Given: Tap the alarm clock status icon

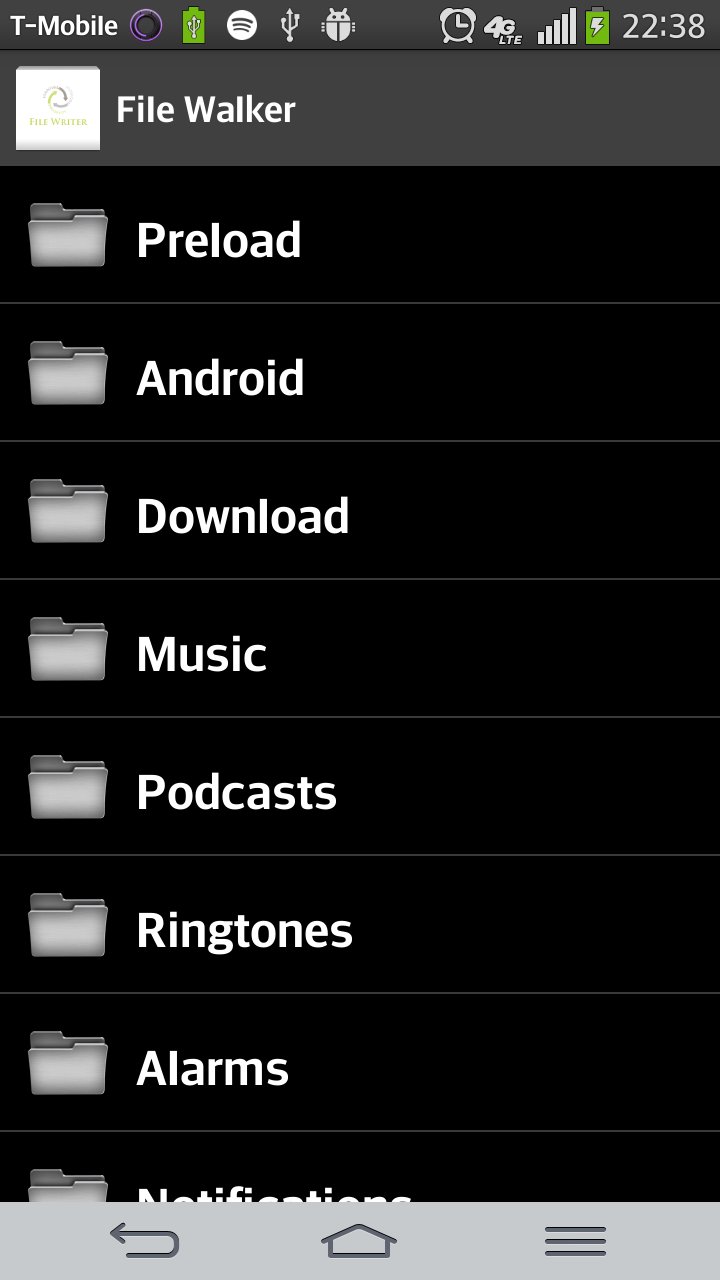Looking at the screenshot, I should [456, 25].
